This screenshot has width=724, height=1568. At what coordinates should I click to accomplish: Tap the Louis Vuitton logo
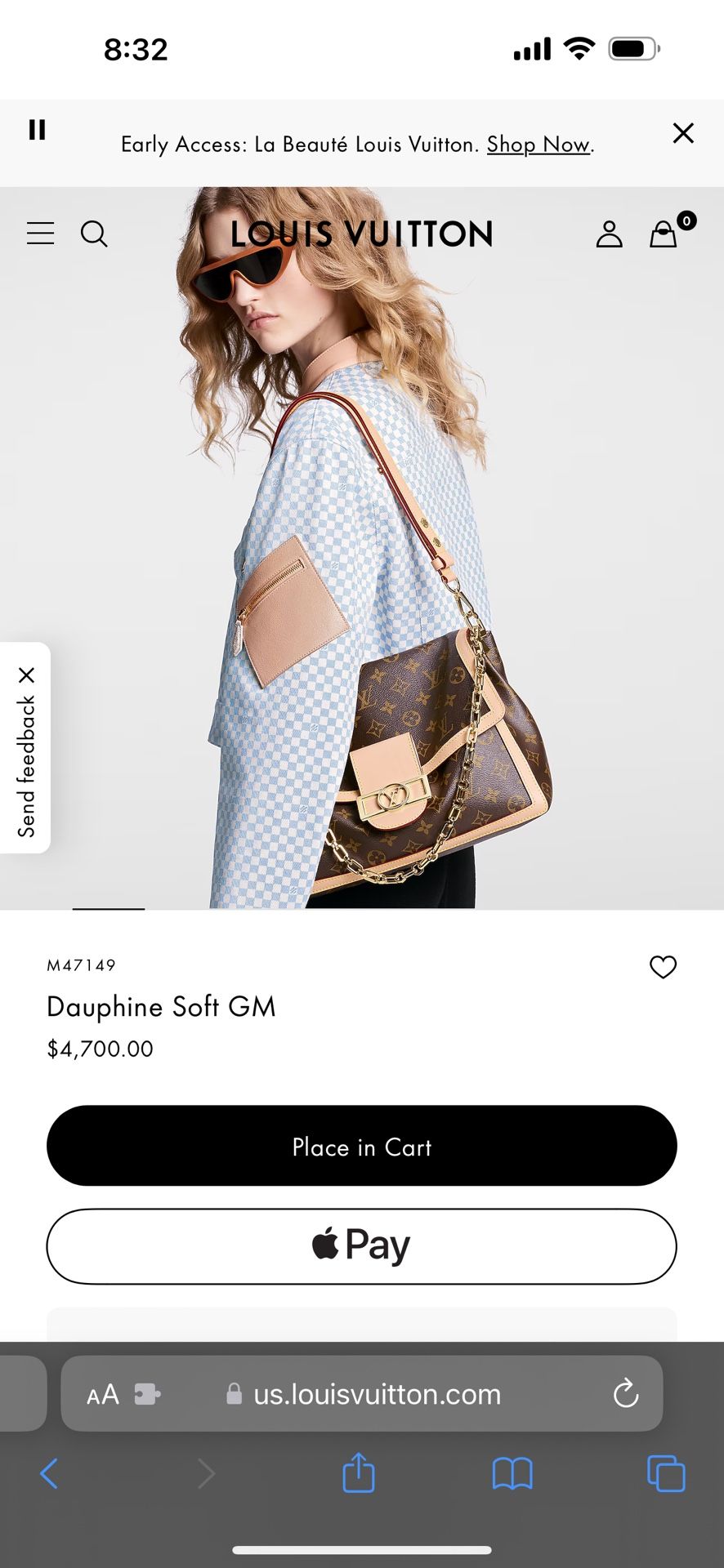tap(362, 234)
